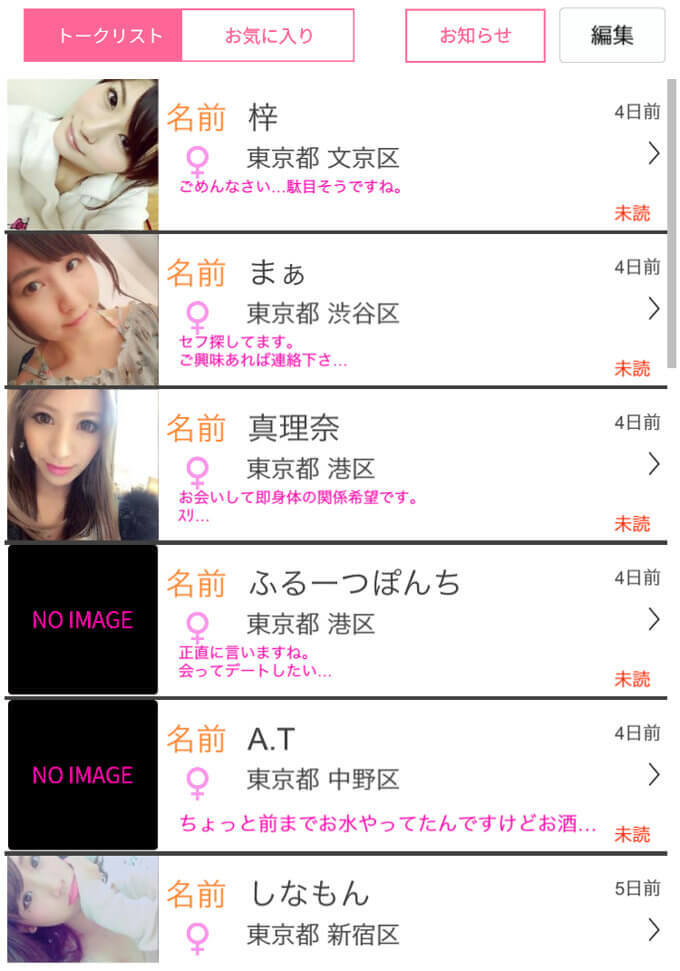Viewport: 680px width, 971px height.
Task: Open the message thread from 真理奈
Action: [x=400, y=465]
